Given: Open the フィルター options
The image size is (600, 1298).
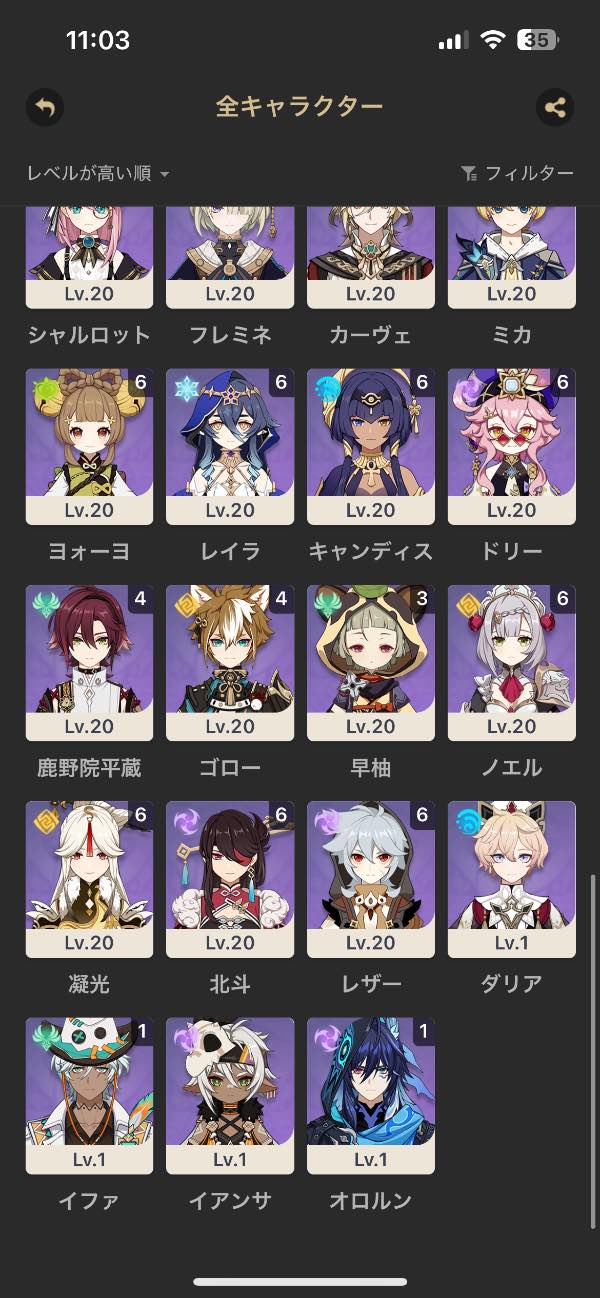Looking at the screenshot, I should pyautogui.click(x=518, y=174).
